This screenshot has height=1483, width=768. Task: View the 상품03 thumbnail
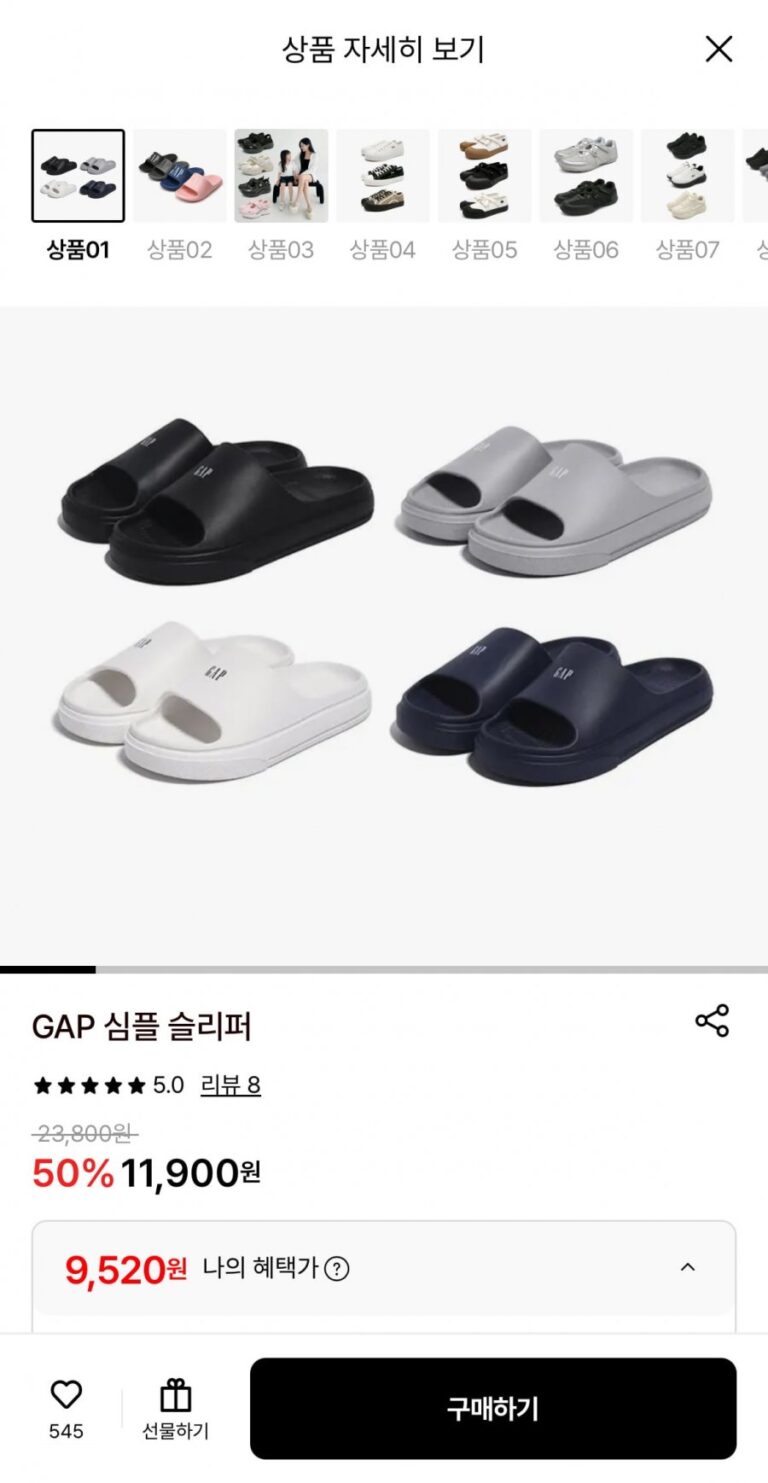coord(281,176)
